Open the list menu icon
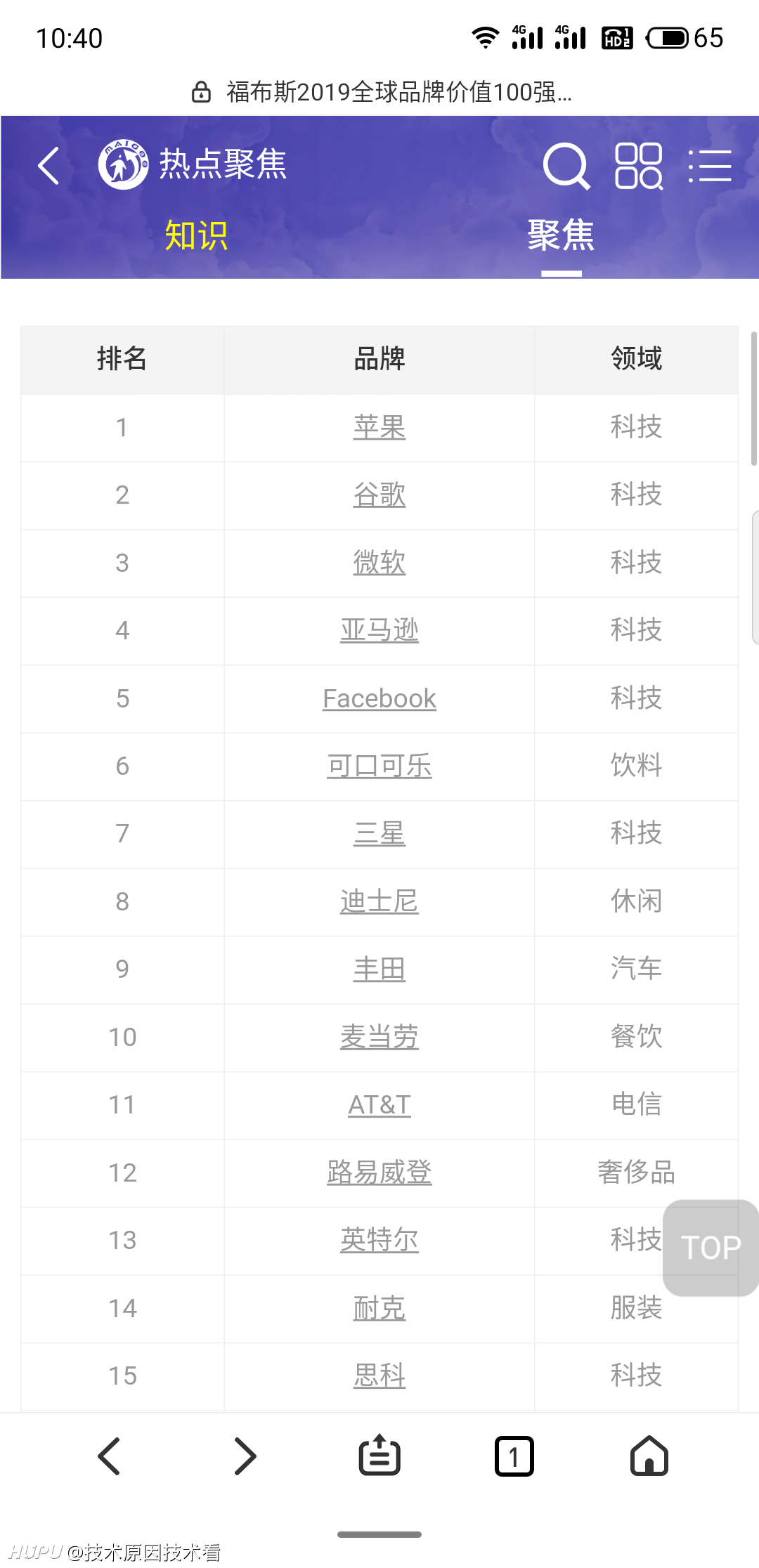759x1568 pixels. tap(710, 166)
